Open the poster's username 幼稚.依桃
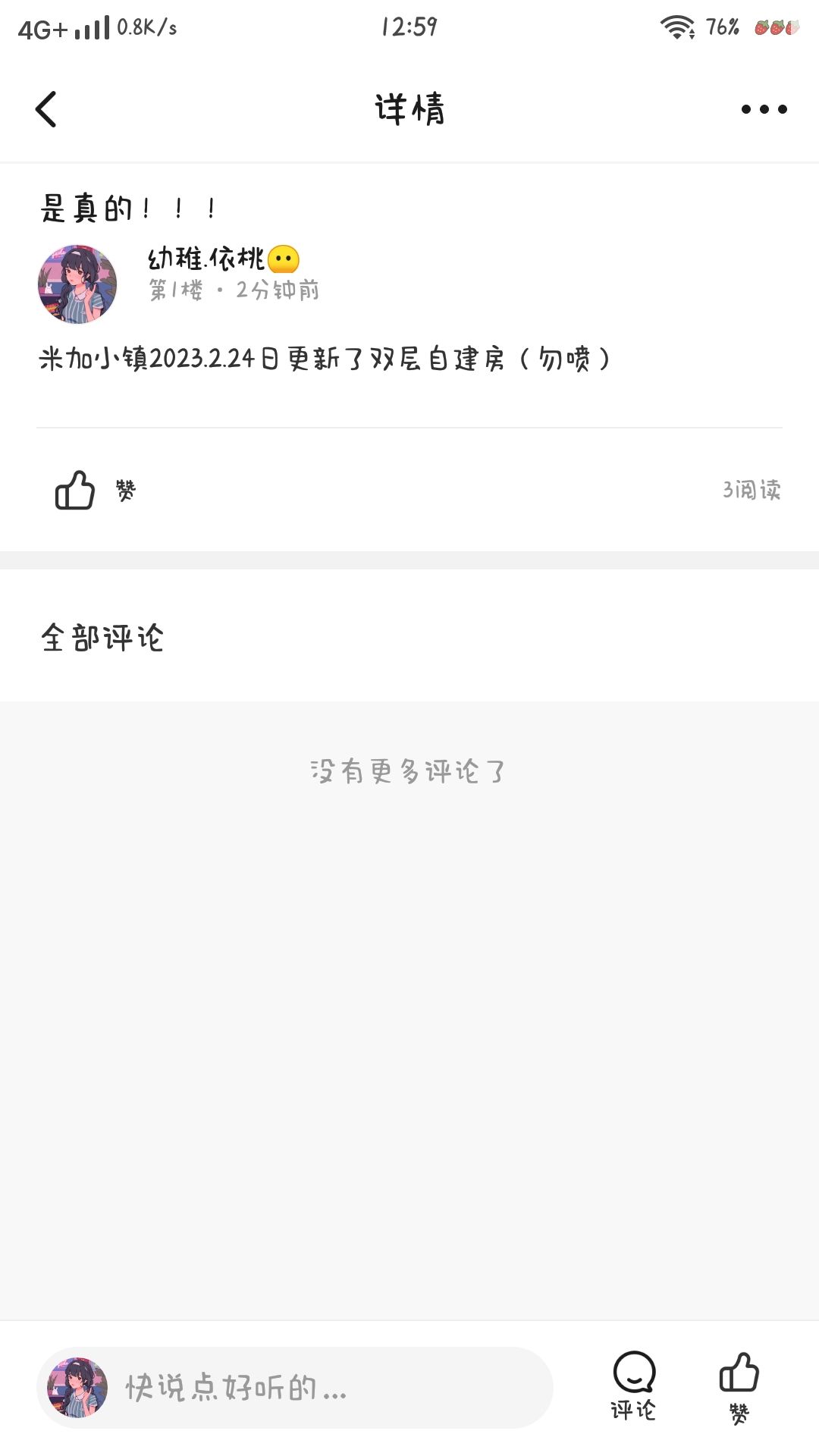Viewport: 819px width, 1456px height. 206,259
